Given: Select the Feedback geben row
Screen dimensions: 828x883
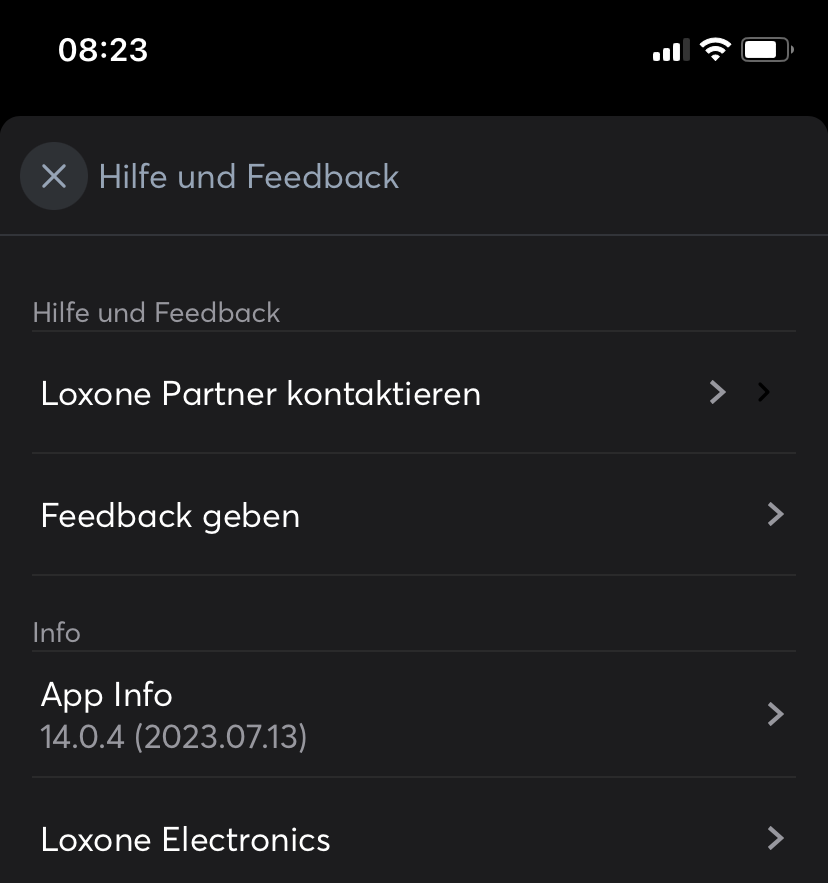Looking at the screenshot, I should (x=170, y=516).
